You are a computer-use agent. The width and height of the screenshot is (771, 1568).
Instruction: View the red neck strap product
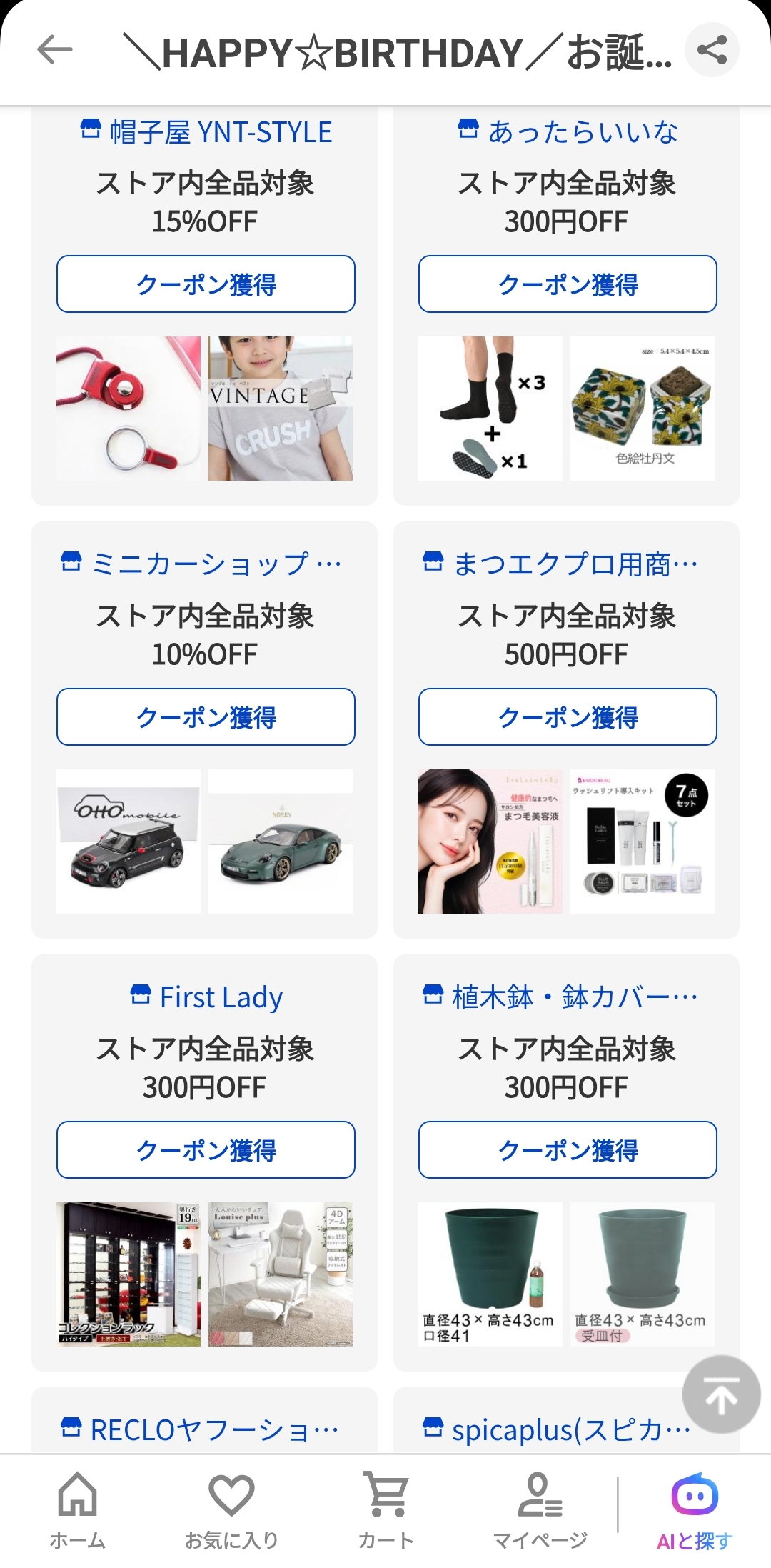(128, 409)
